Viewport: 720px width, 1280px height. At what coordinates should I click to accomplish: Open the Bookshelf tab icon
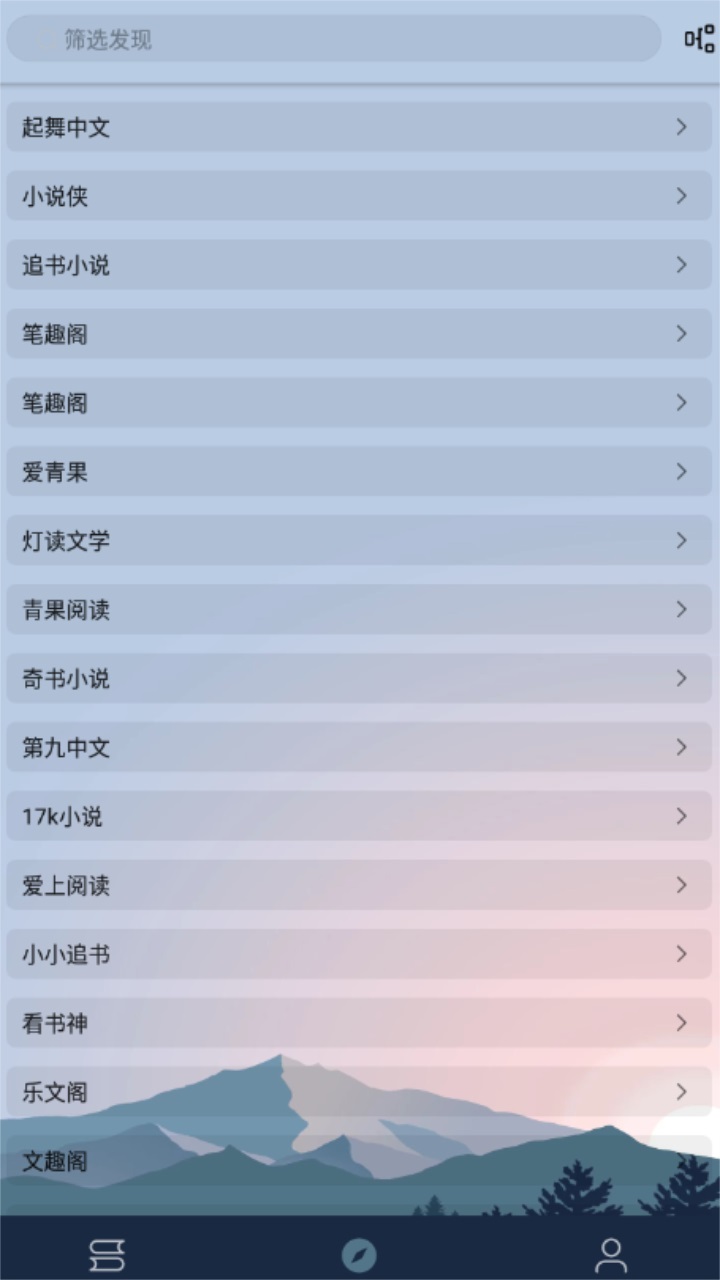pyautogui.click(x=107, y=1252)
